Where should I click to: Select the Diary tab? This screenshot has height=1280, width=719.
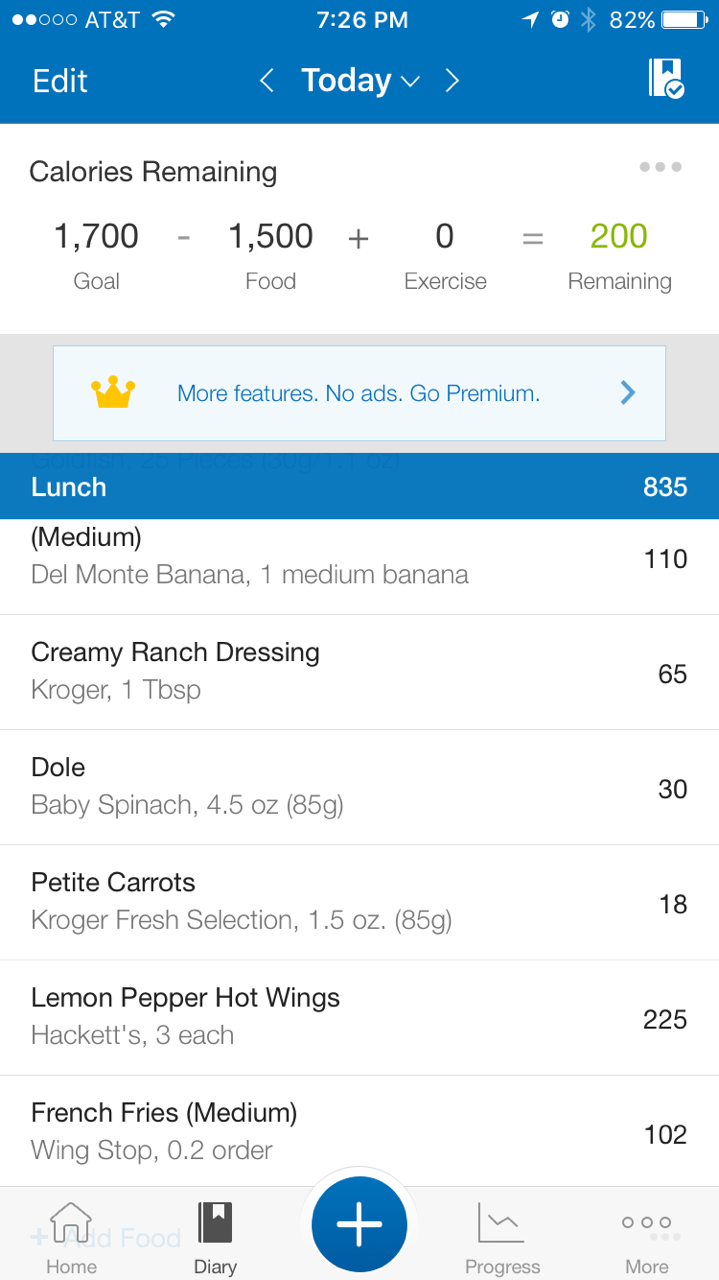[215, 1240]
